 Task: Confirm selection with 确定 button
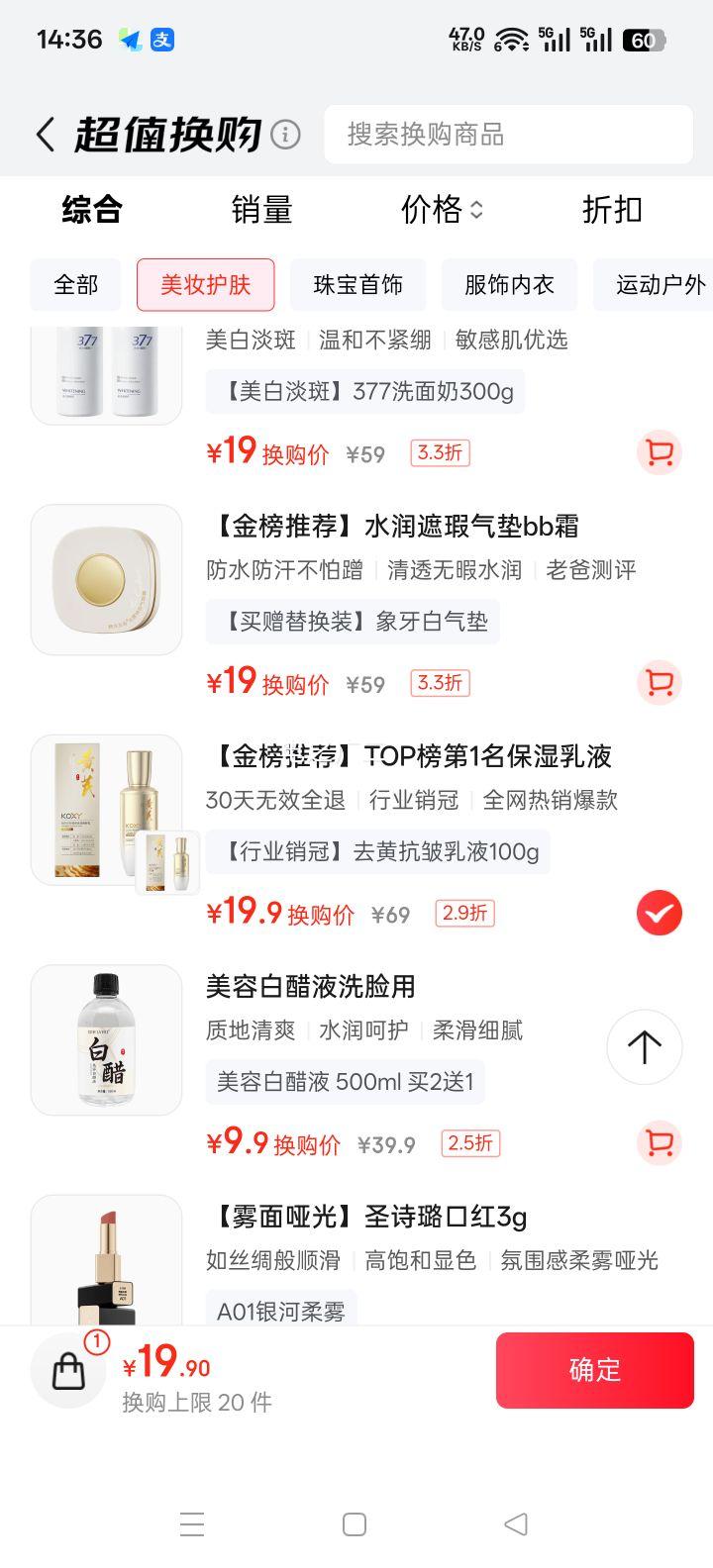[594, 1370]
